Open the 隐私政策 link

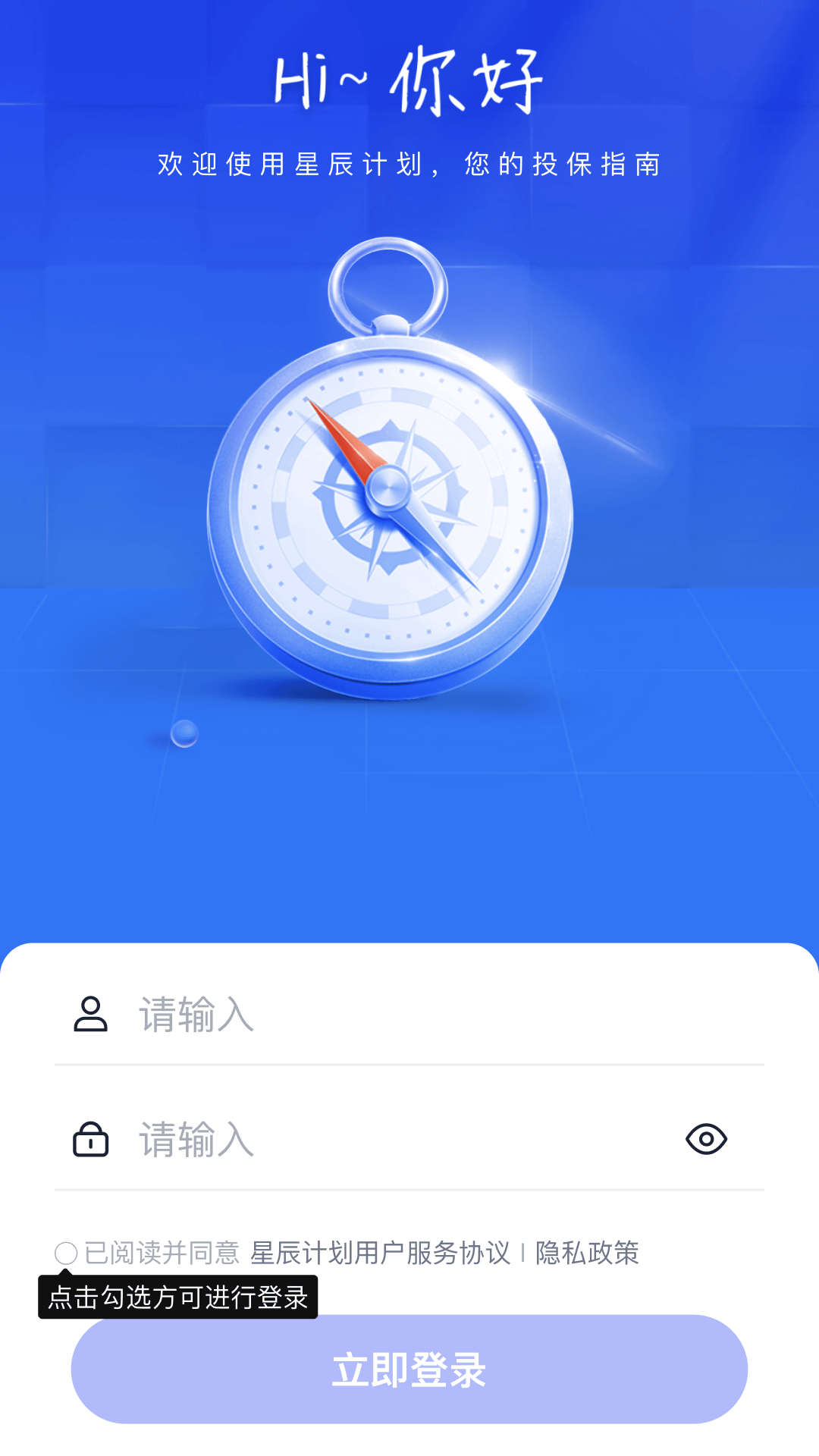587,1253
